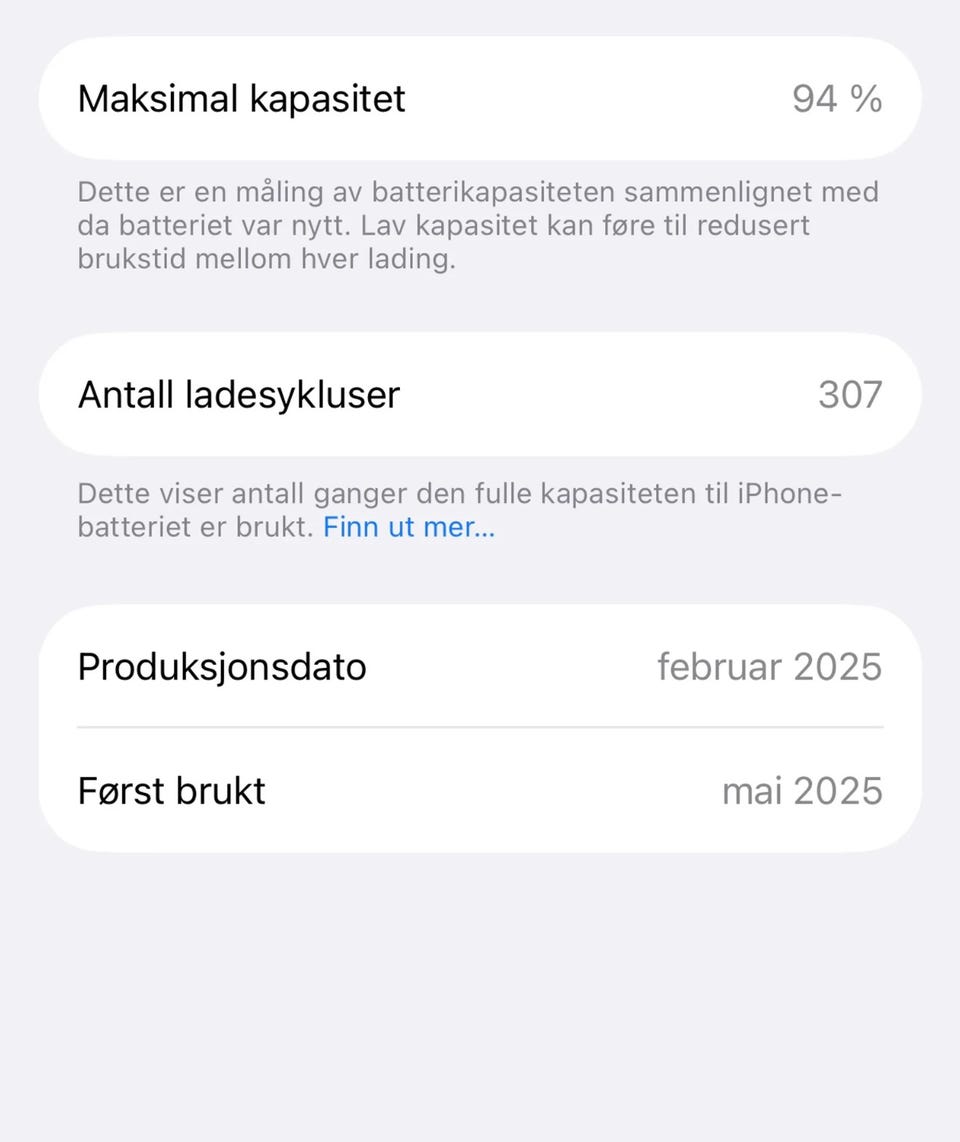The height and width of the screenshot is (1142, 960).
Task: Select the 94 % capacity value
Action: pyautogui.click(x=835, y=98)
